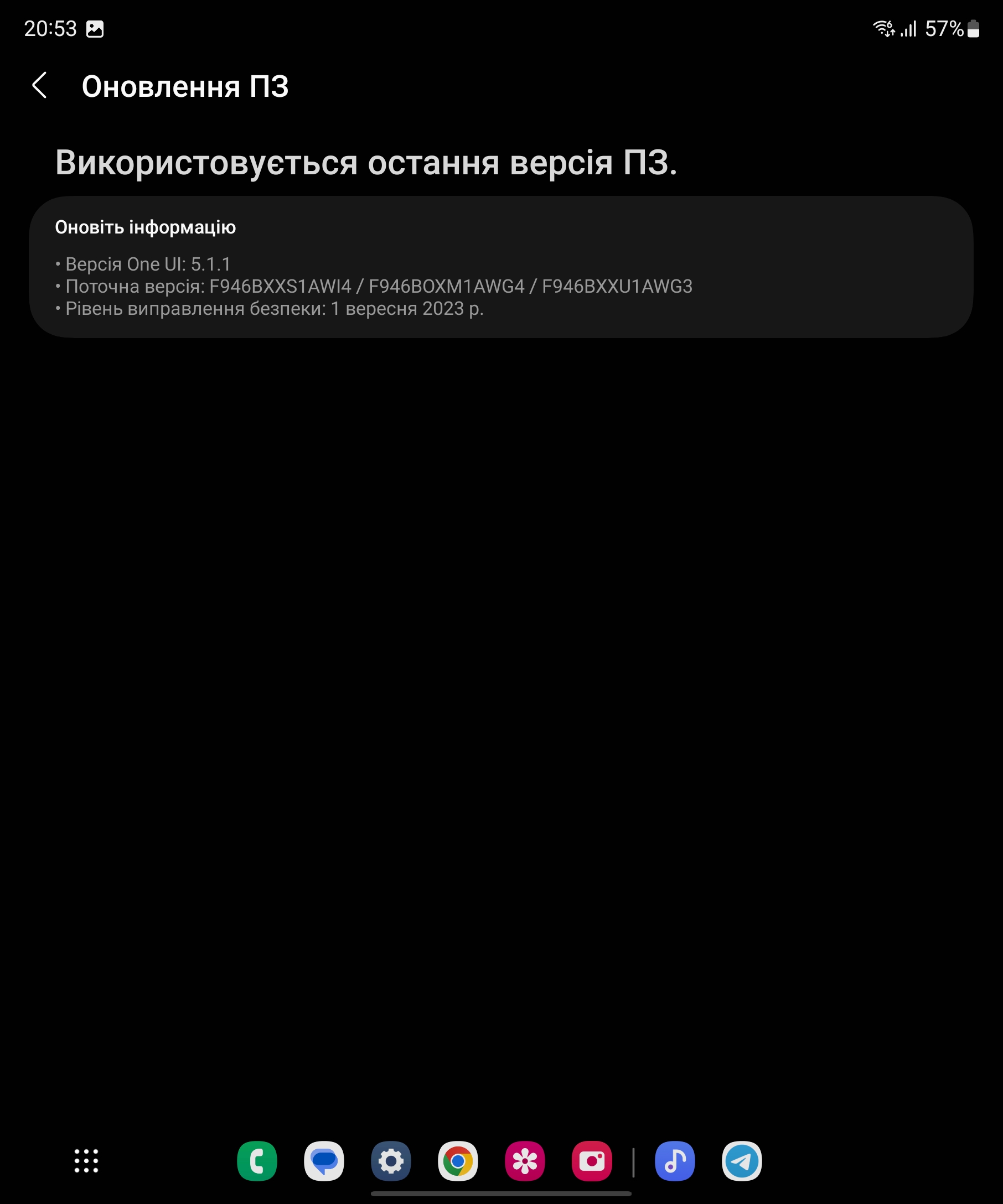This screenshot has height=1204, width=1003.
Task: Launch Telegram from the taskbar
Action: pos(742,1161)
